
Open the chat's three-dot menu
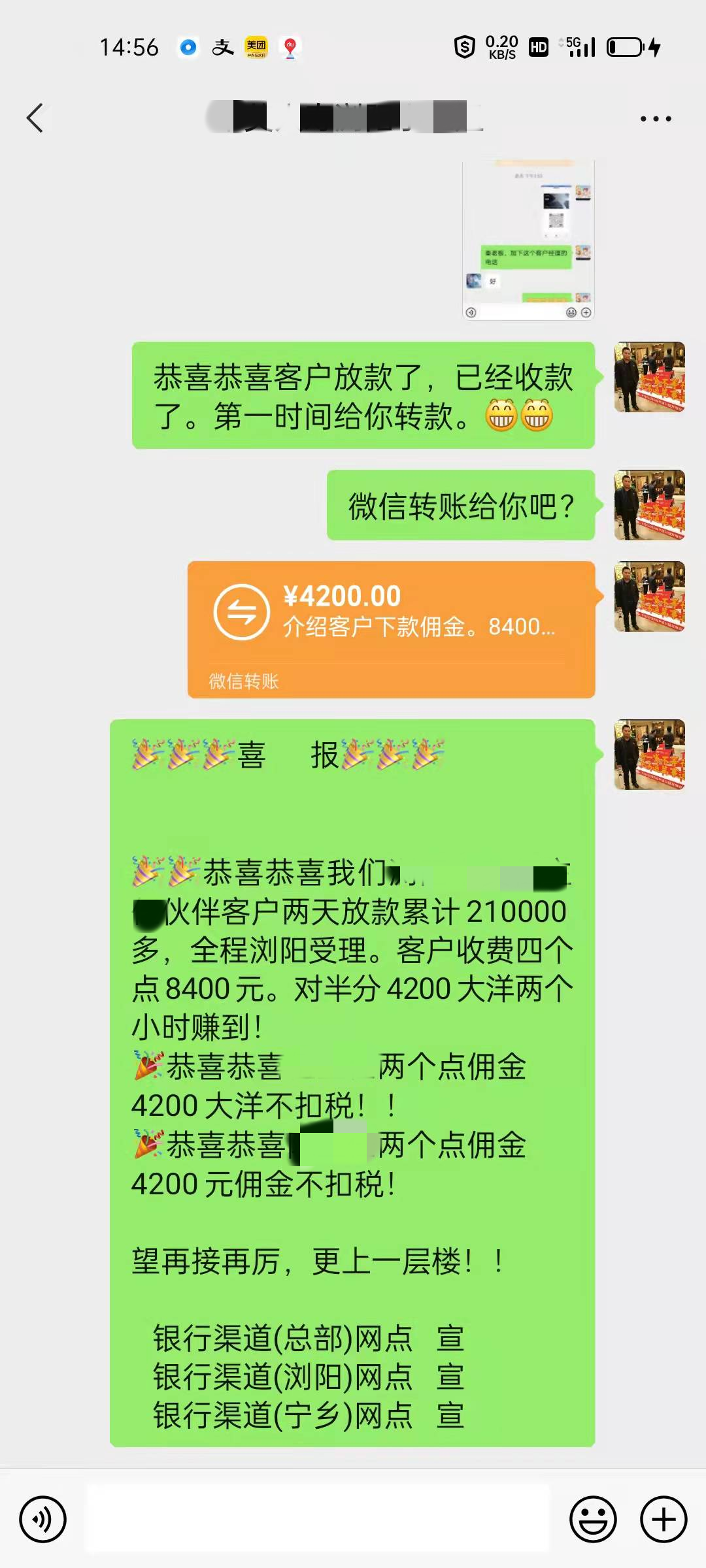[x=655, y=119]
